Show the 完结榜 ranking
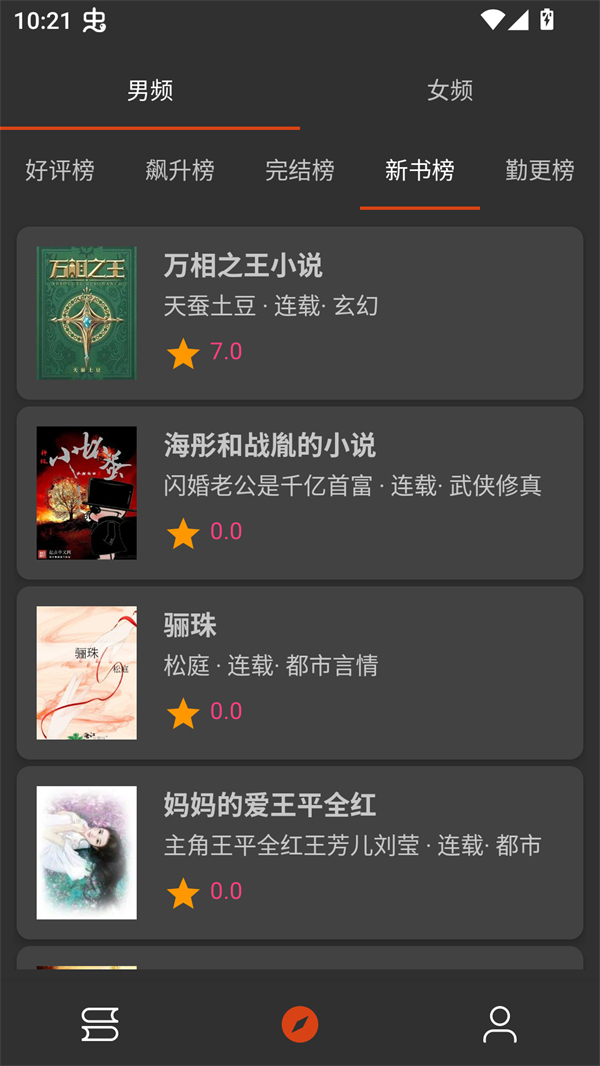 [x=300, y=170]
